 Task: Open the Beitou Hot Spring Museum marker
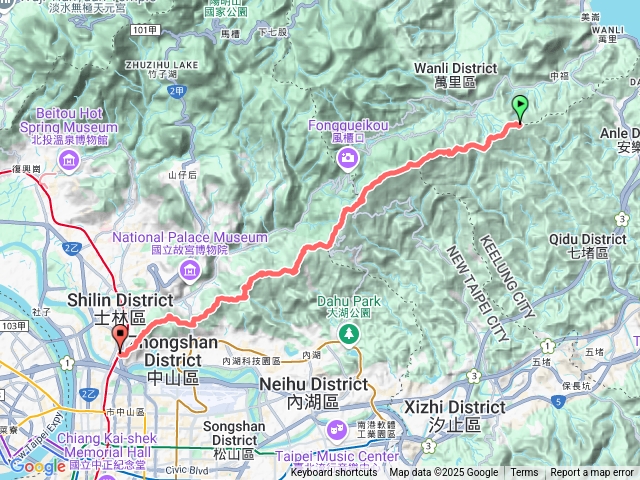68,163
